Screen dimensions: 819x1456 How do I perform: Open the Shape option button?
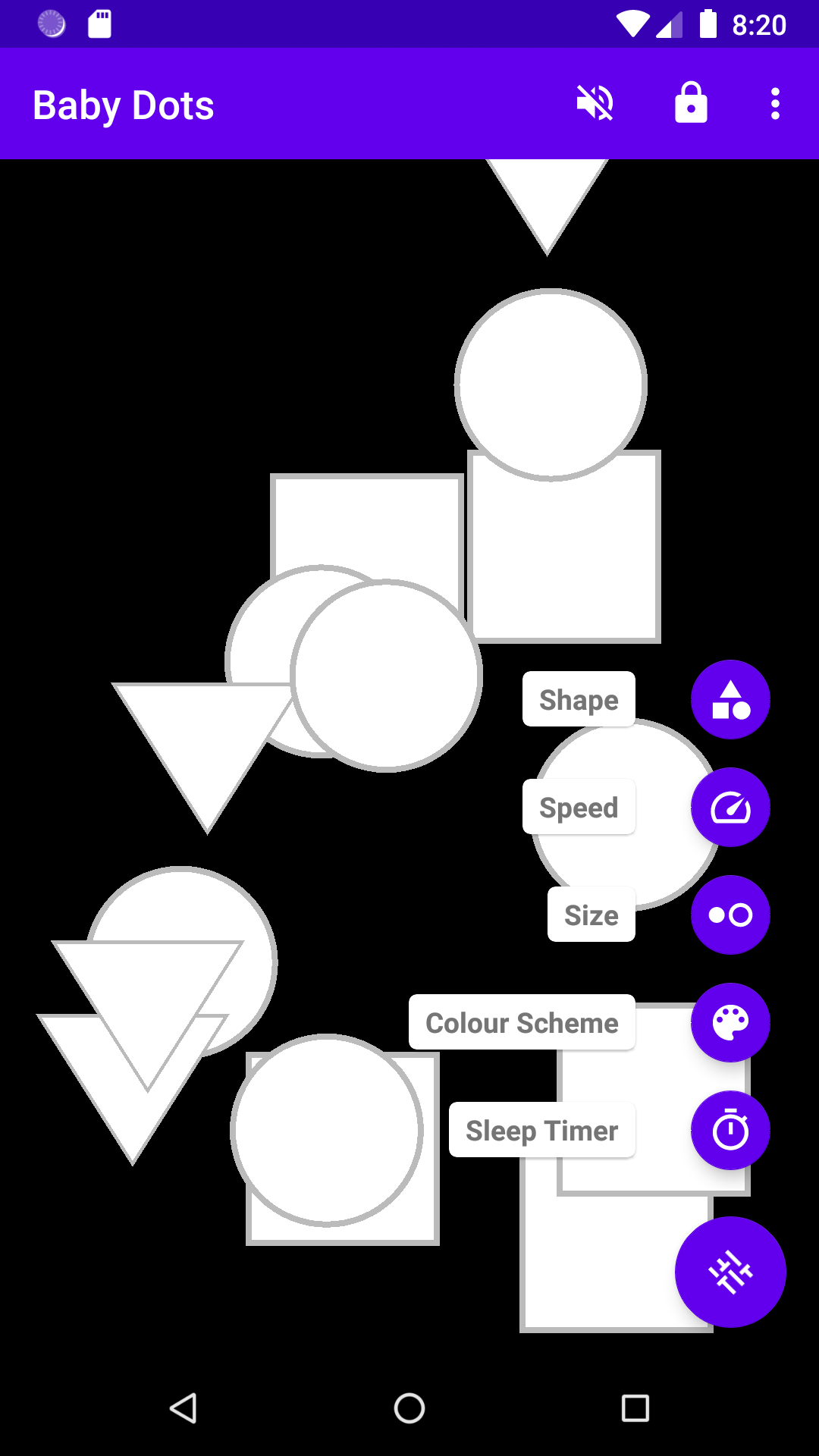730,699
